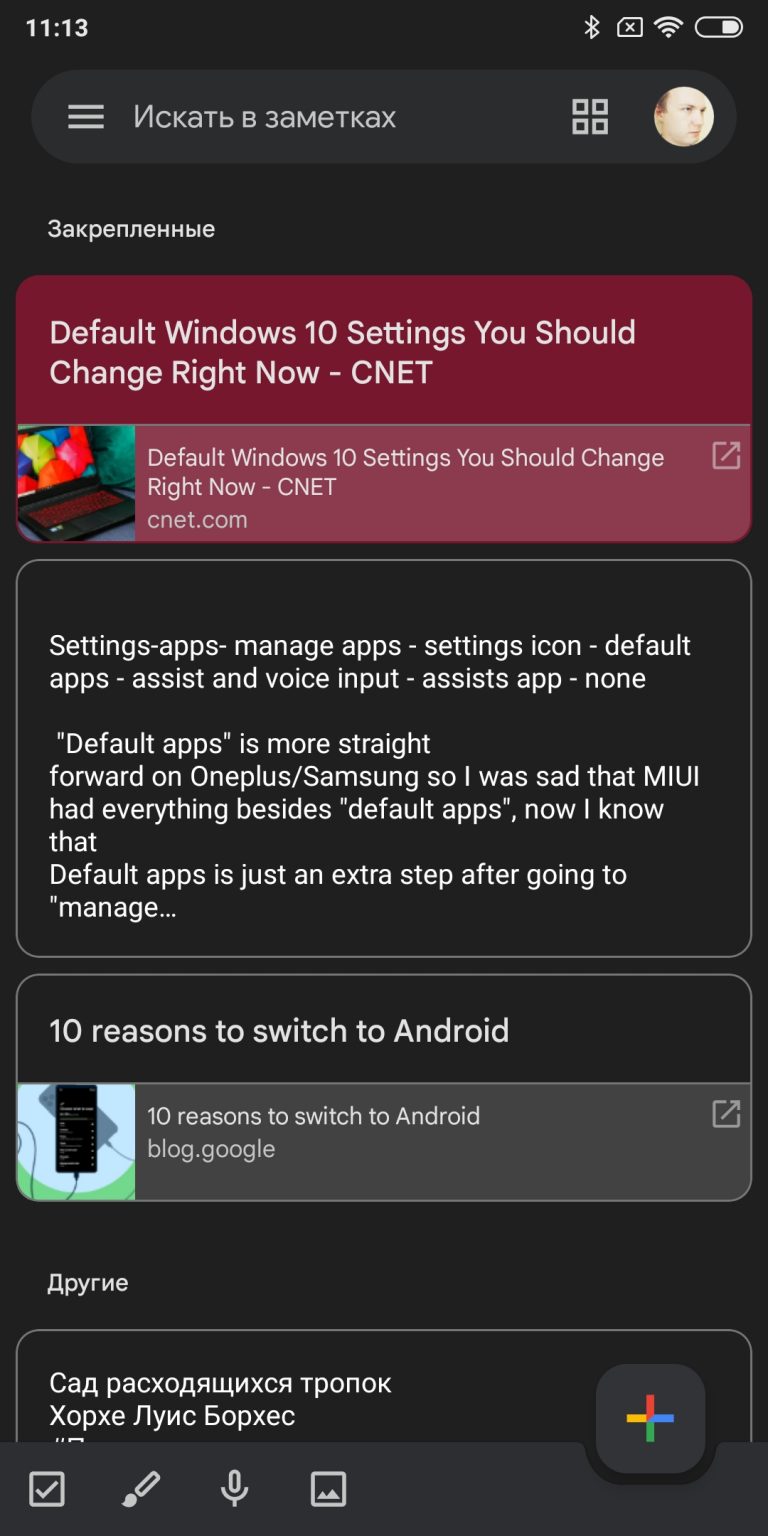Open the hamburger drawer menu

tap(86, 117)
